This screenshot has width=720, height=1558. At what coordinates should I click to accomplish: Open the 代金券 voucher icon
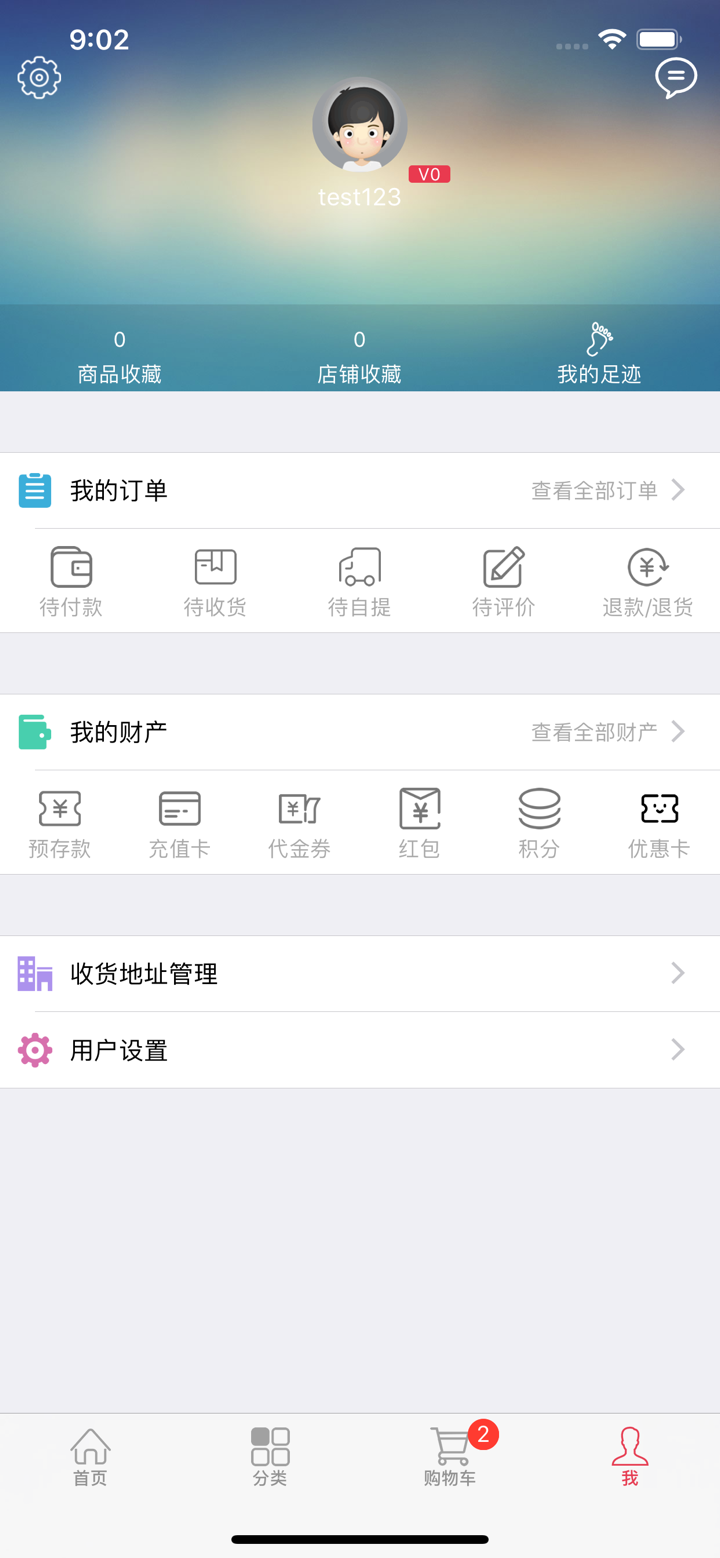point(299,808)
